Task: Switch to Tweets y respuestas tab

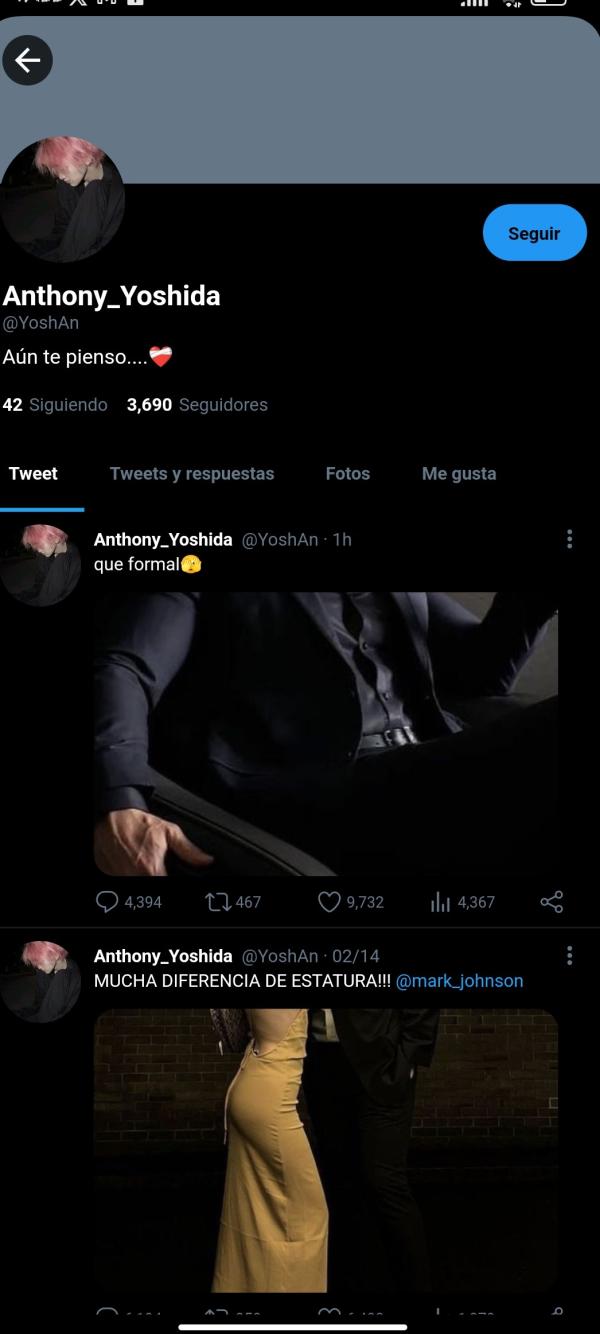Action: [192, 474]
